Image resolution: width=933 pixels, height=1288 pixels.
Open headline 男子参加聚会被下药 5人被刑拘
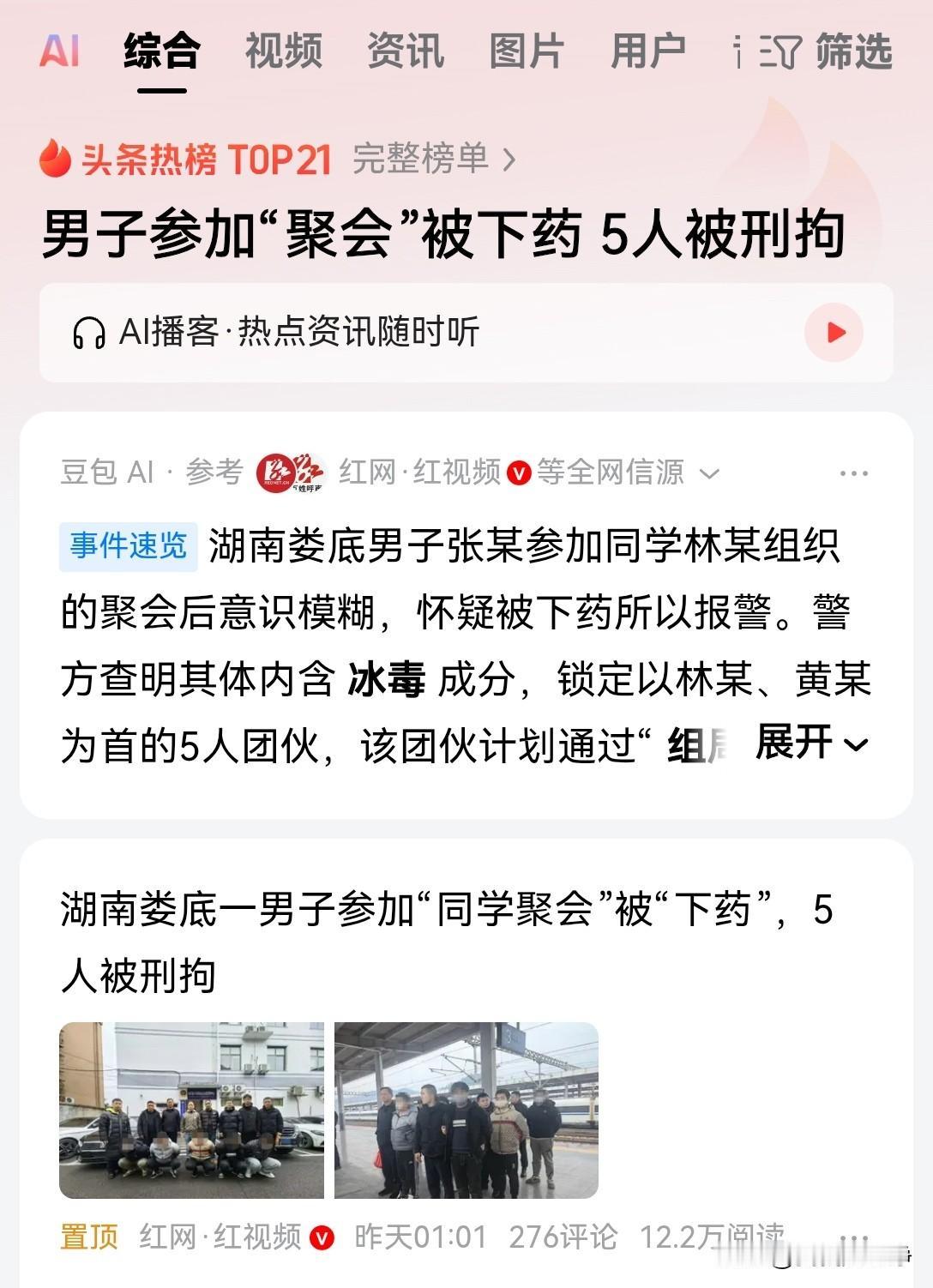point(446,232)
